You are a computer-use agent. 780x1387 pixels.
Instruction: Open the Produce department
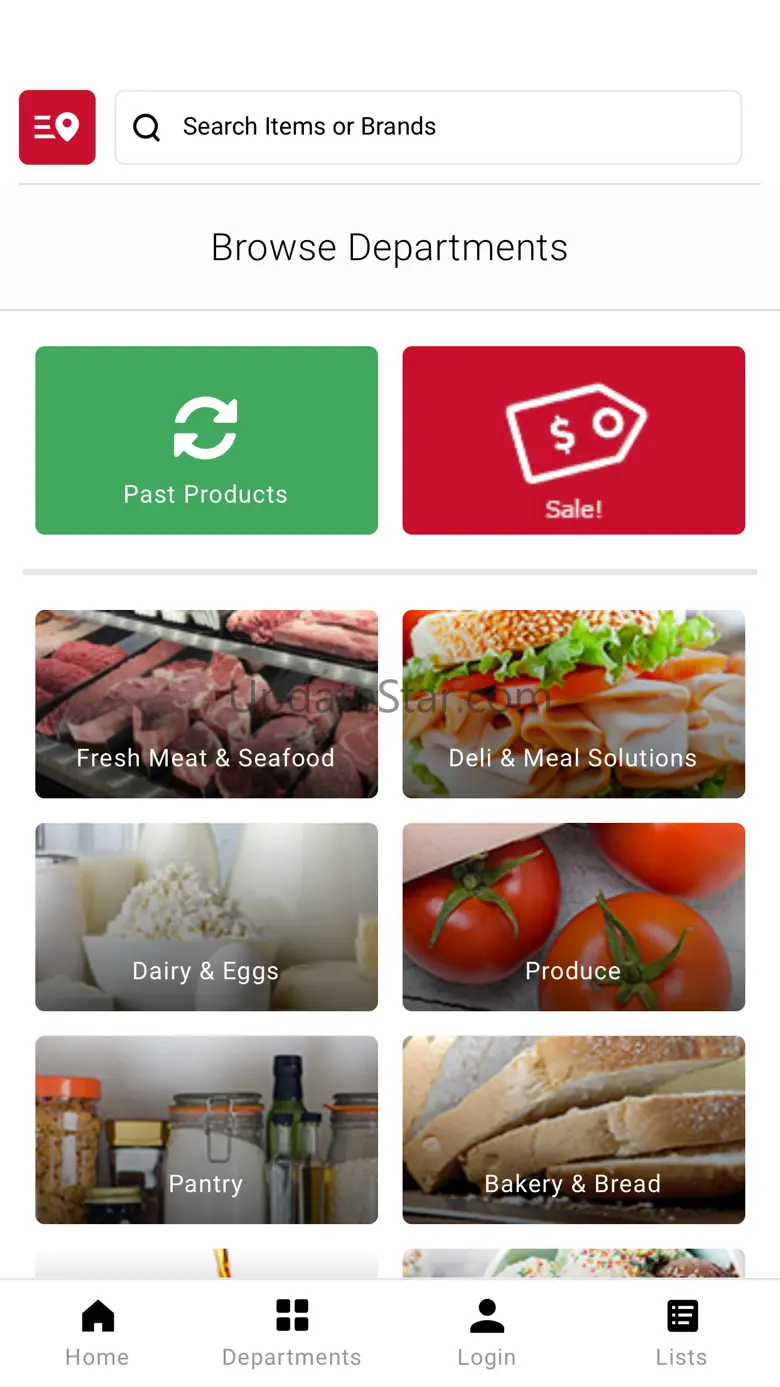tap(573, 917)
